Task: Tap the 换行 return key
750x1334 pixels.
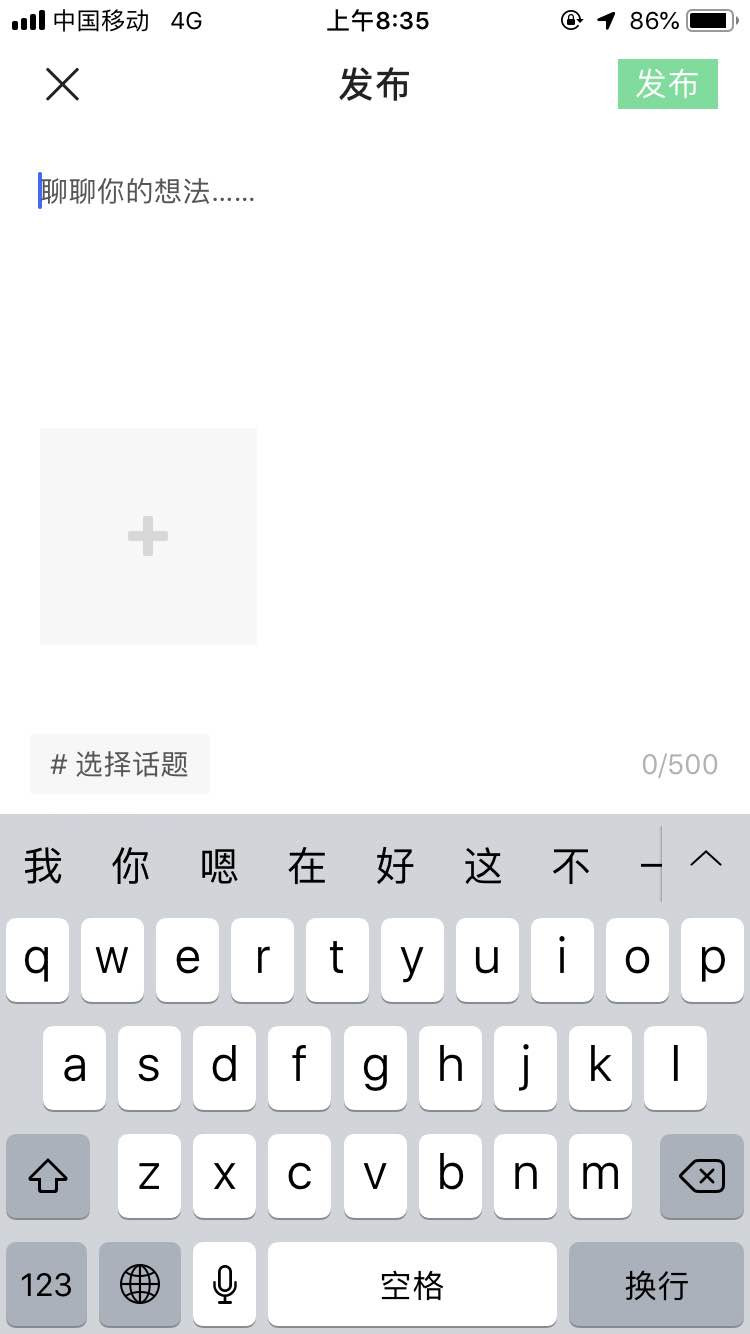Action: pos(656,1284)
